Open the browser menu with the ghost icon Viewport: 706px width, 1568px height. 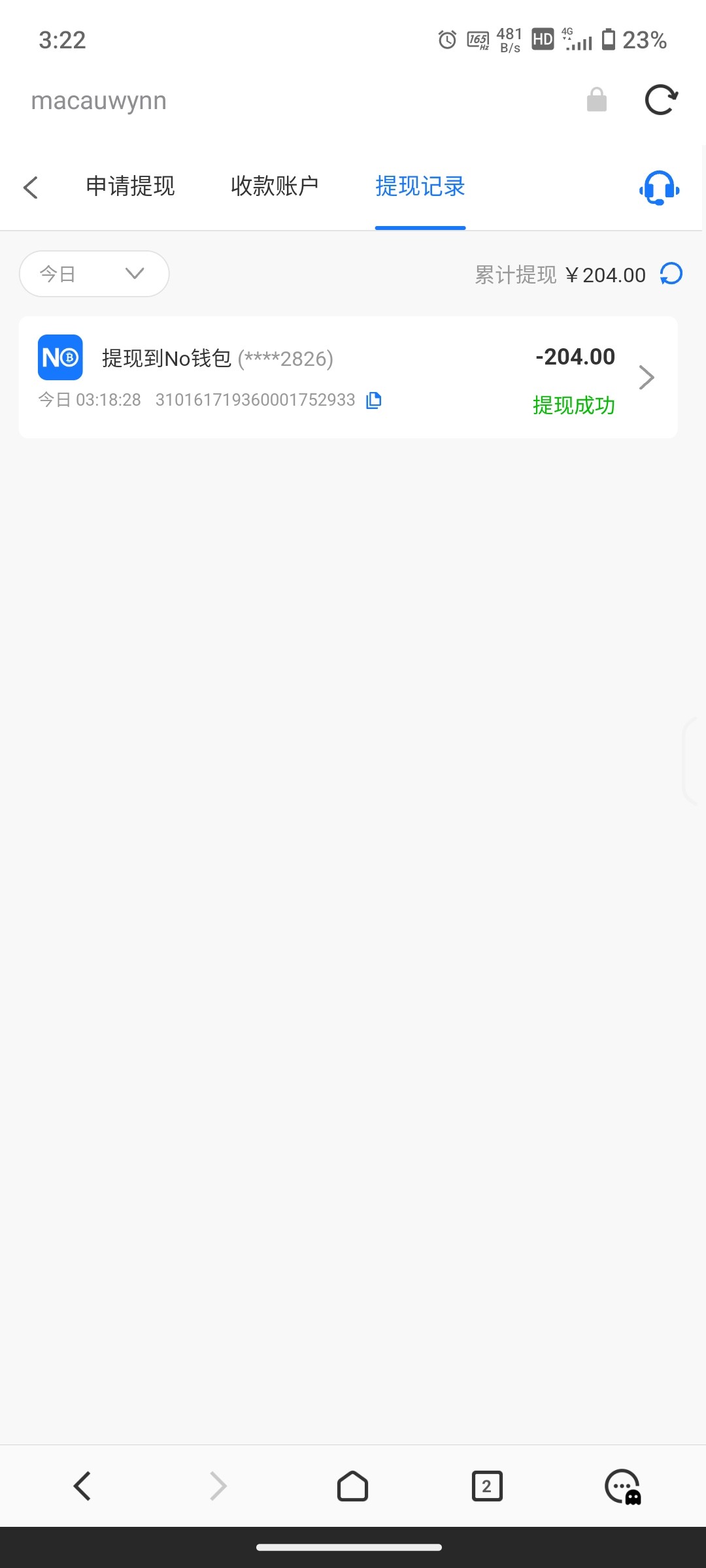click(623, 1486)
